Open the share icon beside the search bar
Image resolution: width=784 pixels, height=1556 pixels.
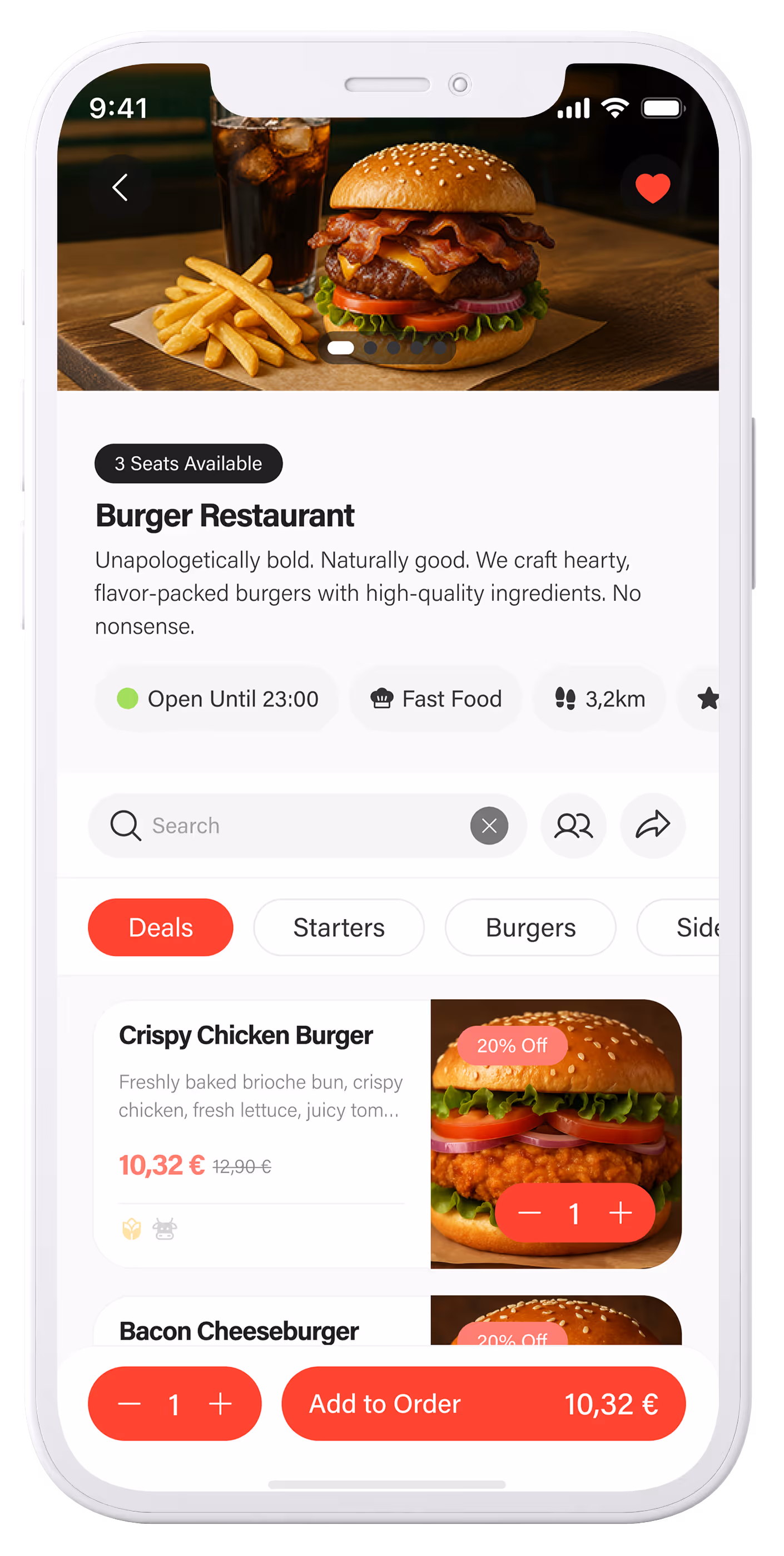point(652,825)
